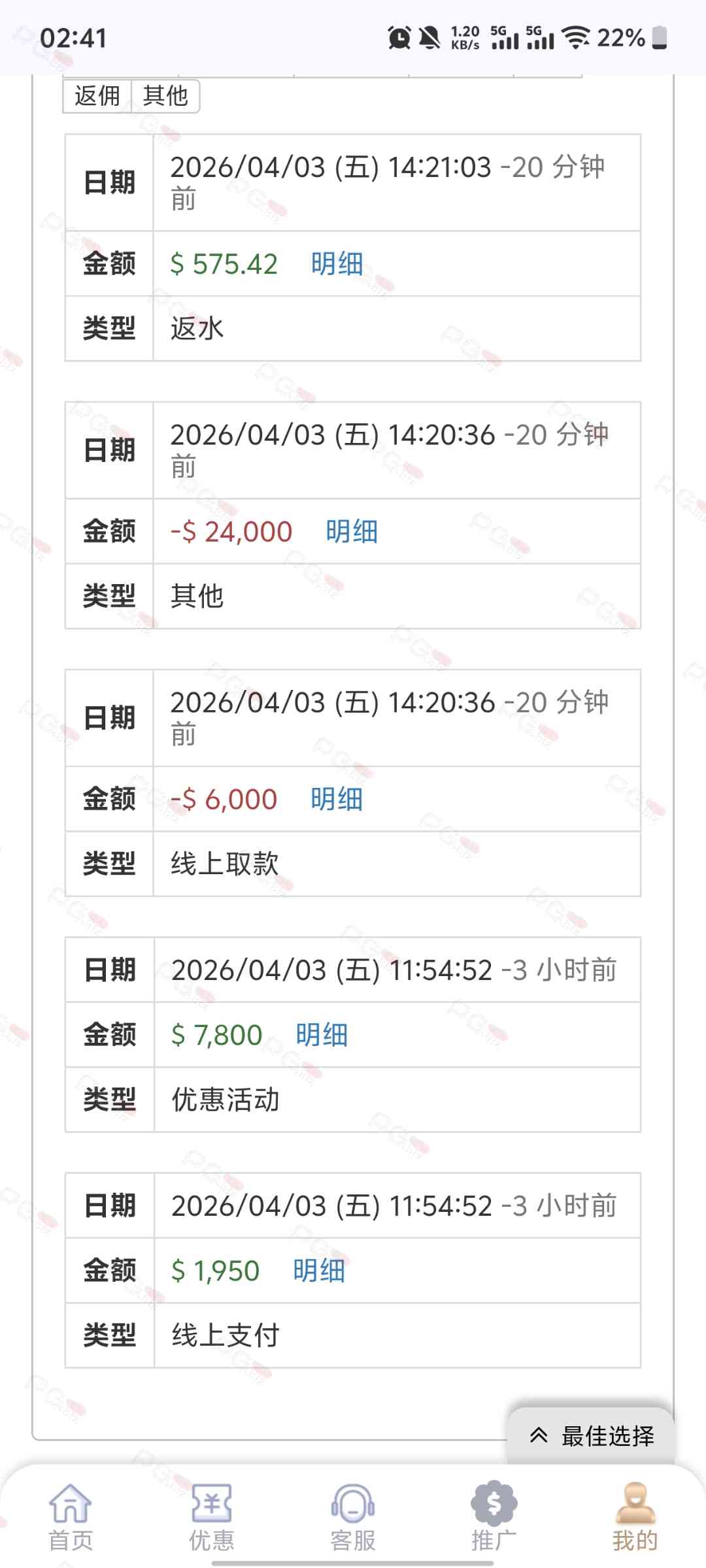
Task: Open 明细 for the -$6,000 线上取款 entry
Action: pyautogui.click(x=337, y=799)
